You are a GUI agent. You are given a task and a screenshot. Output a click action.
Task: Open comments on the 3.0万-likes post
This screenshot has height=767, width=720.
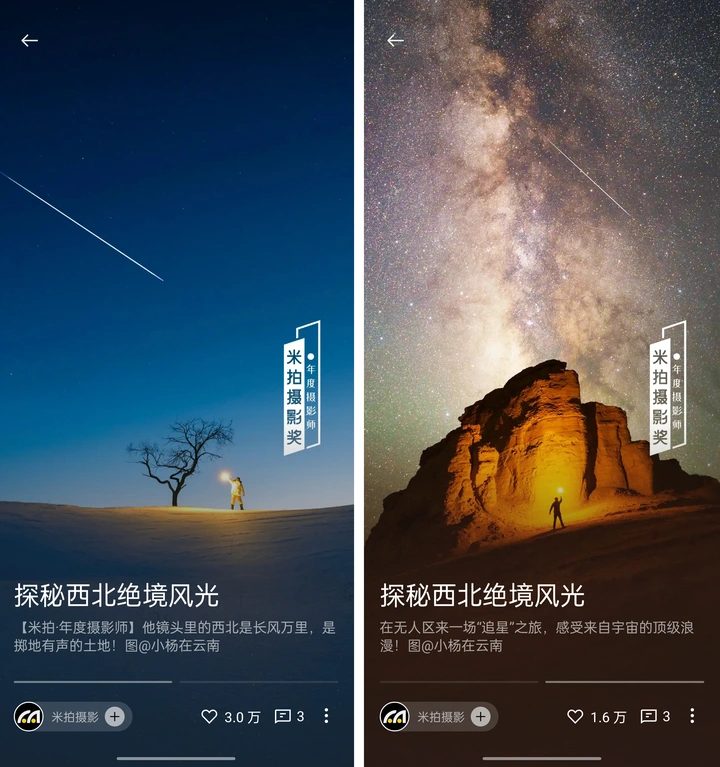283,716
